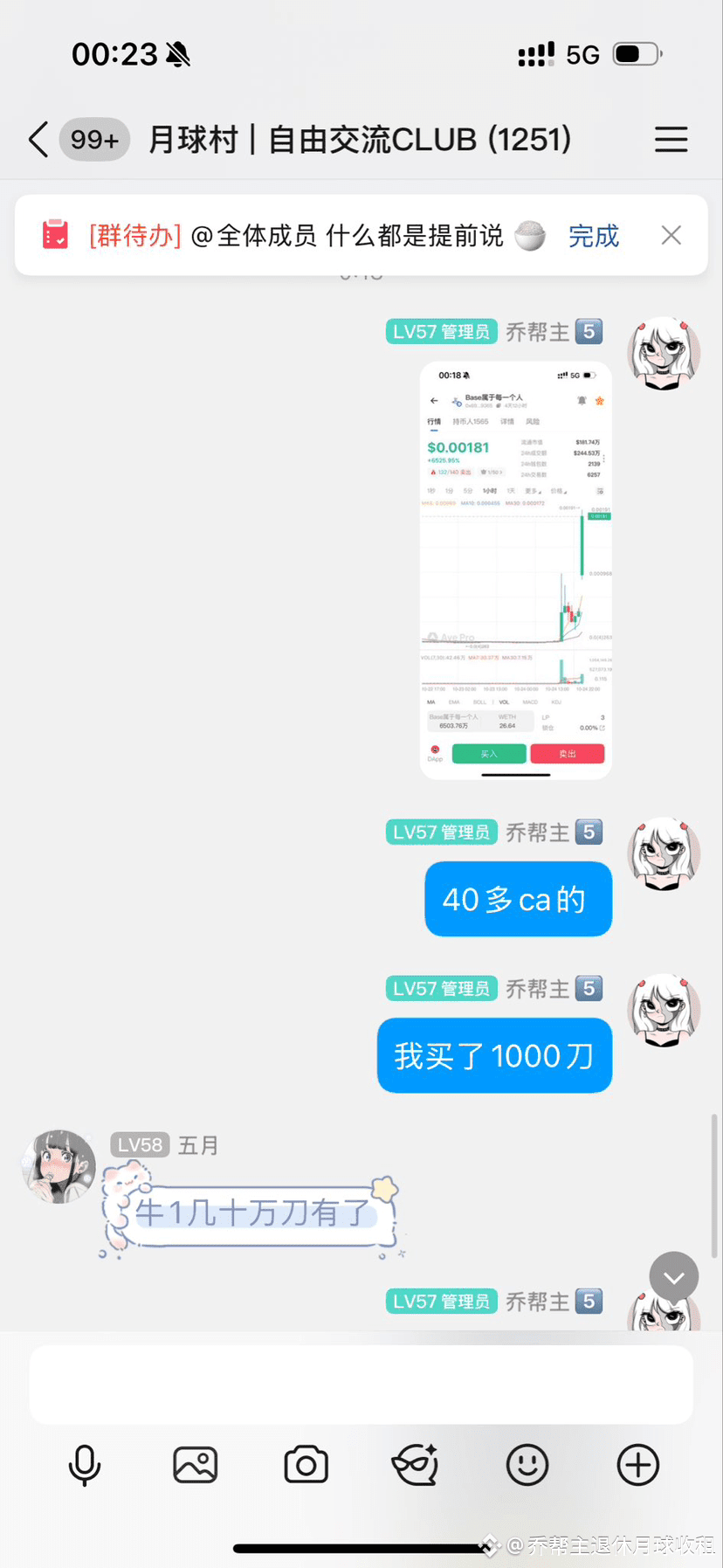
Task: Mark the group to-do as 完成
Action: pos(593,236)
